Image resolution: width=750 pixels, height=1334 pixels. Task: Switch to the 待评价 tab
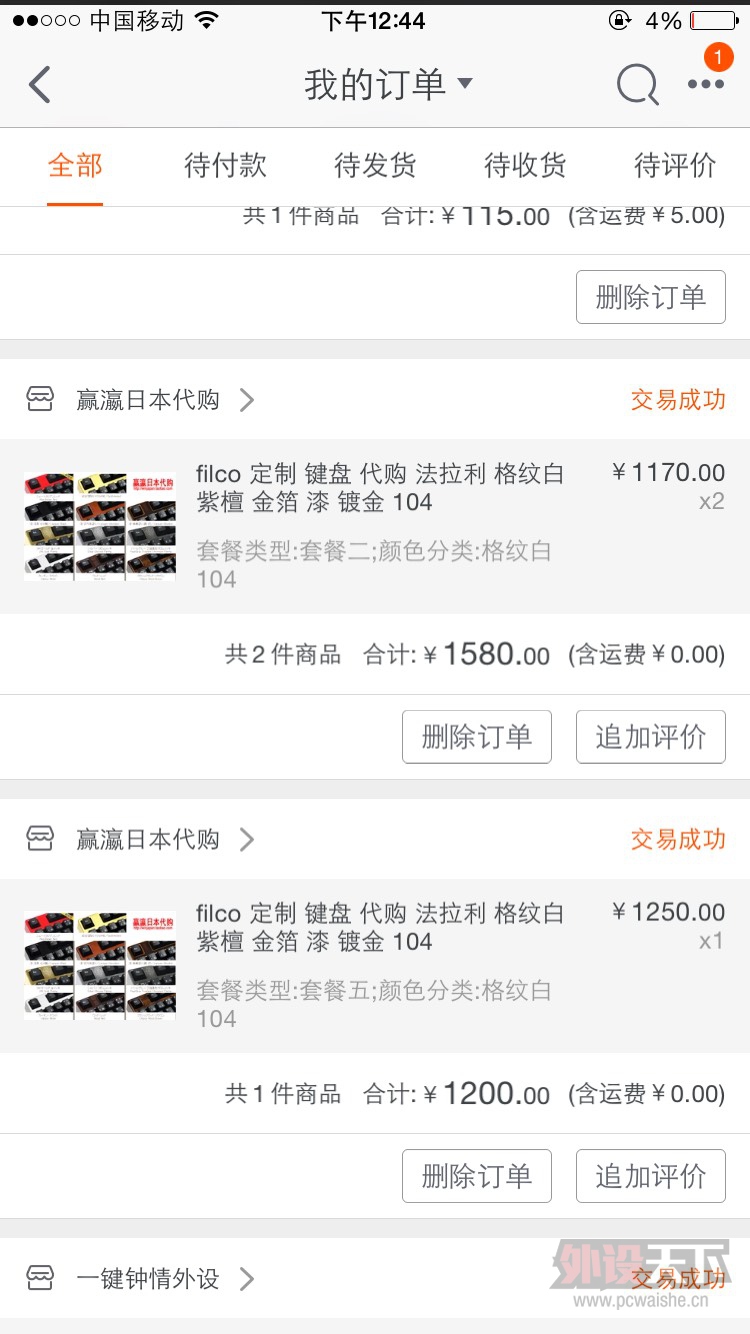click(x=675, y=165)
